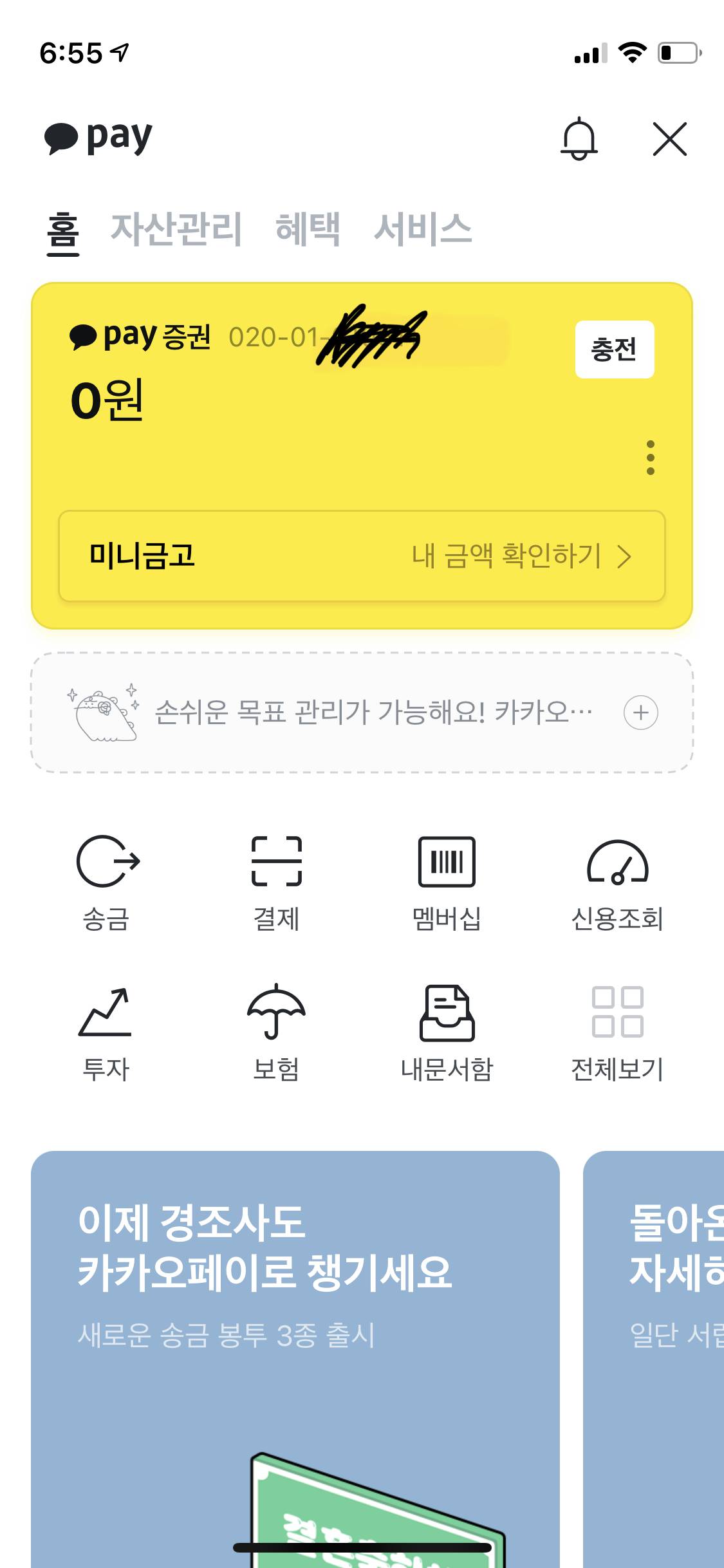
Task: Open 미니금고 to check my balance
Action: (362, 556)
